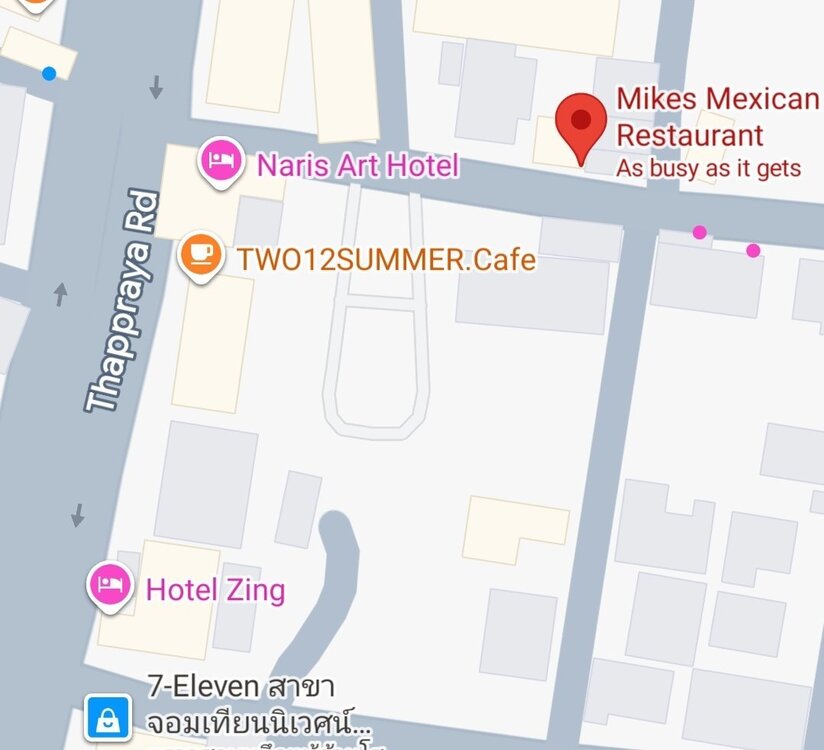Viewport: 824px width, 750px height.
Task: Select the 7-Eleven shopping bag marker
Action: pyautogui.click(x=108, y=717)
